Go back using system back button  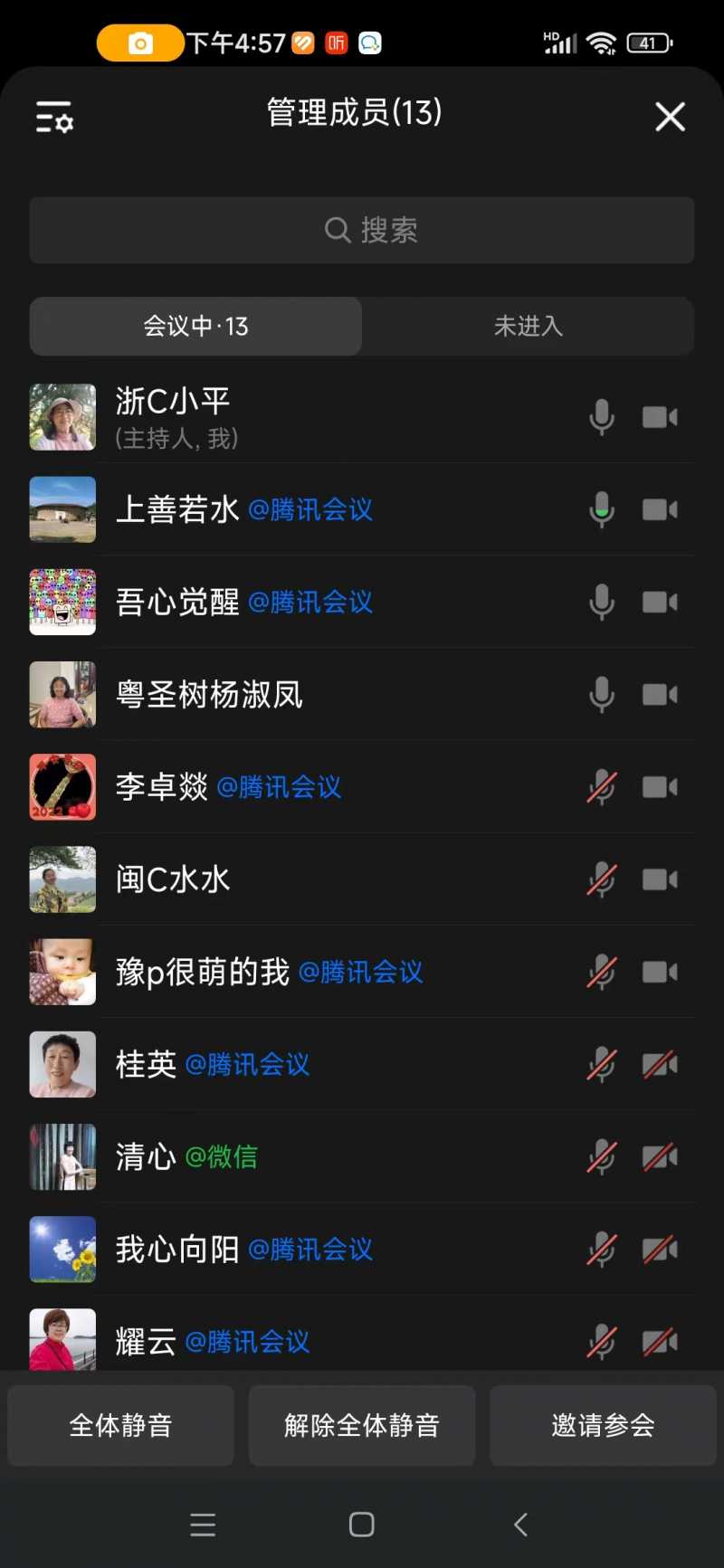[520, 1525]
